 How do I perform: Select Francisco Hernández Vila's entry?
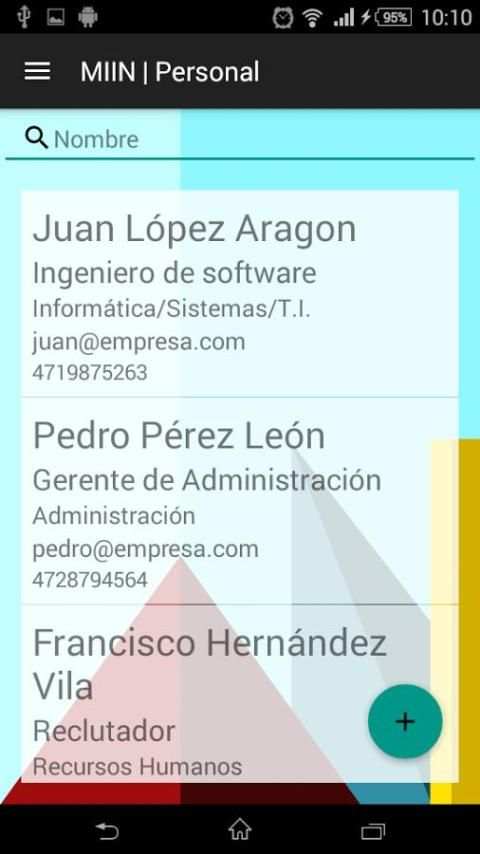[240, 693]
